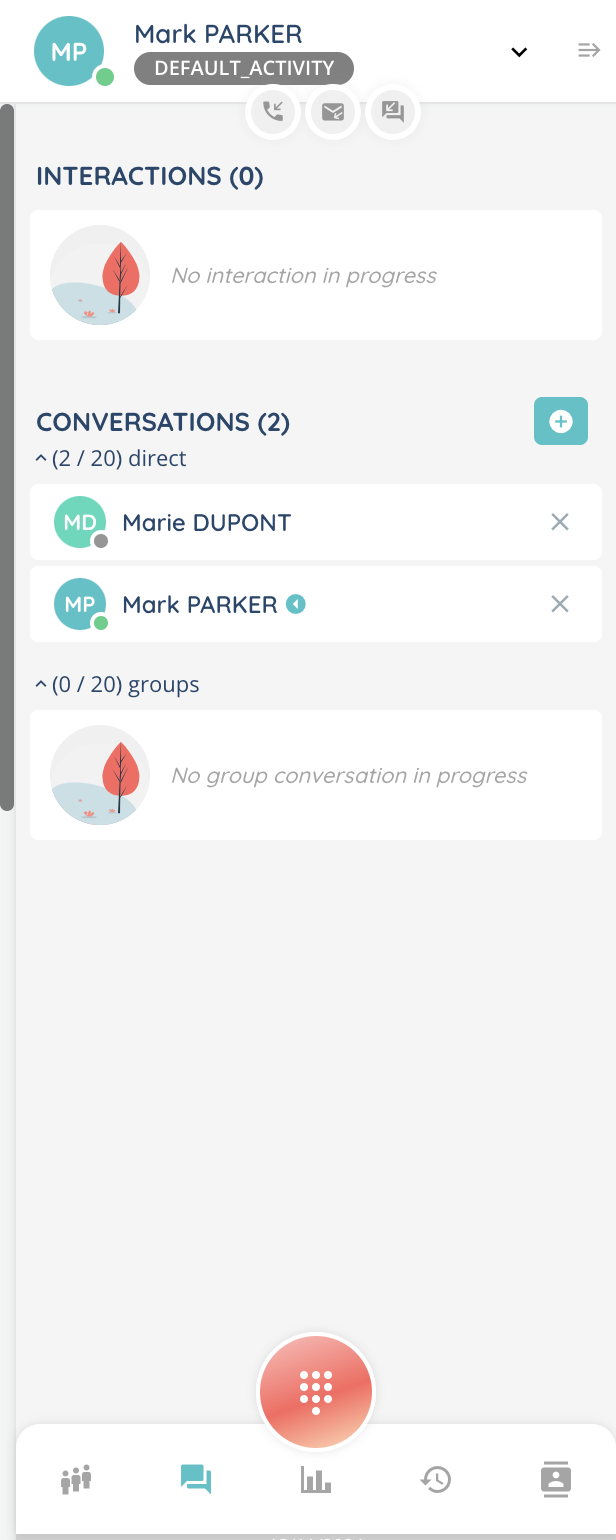This screenshot has height=1540, width=616.
Task: Collapse the groups section
Action: (x=41, y=685)
